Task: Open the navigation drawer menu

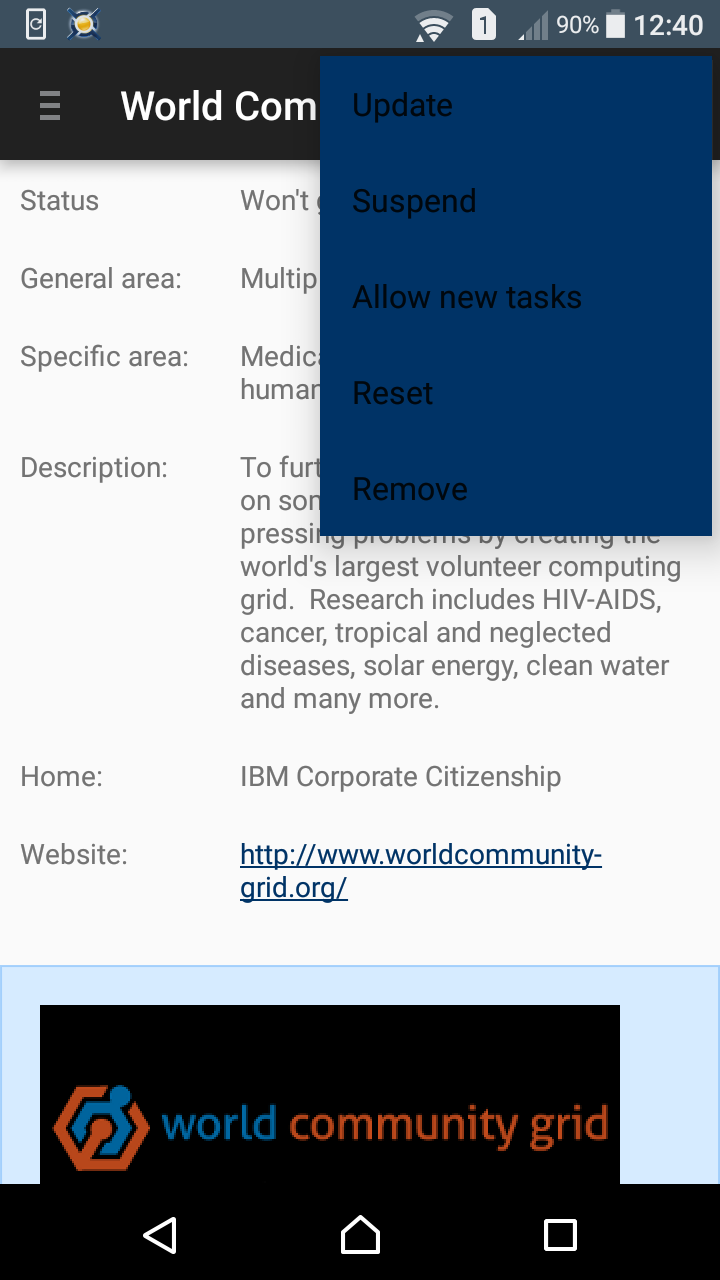Action: coord(50,105)
